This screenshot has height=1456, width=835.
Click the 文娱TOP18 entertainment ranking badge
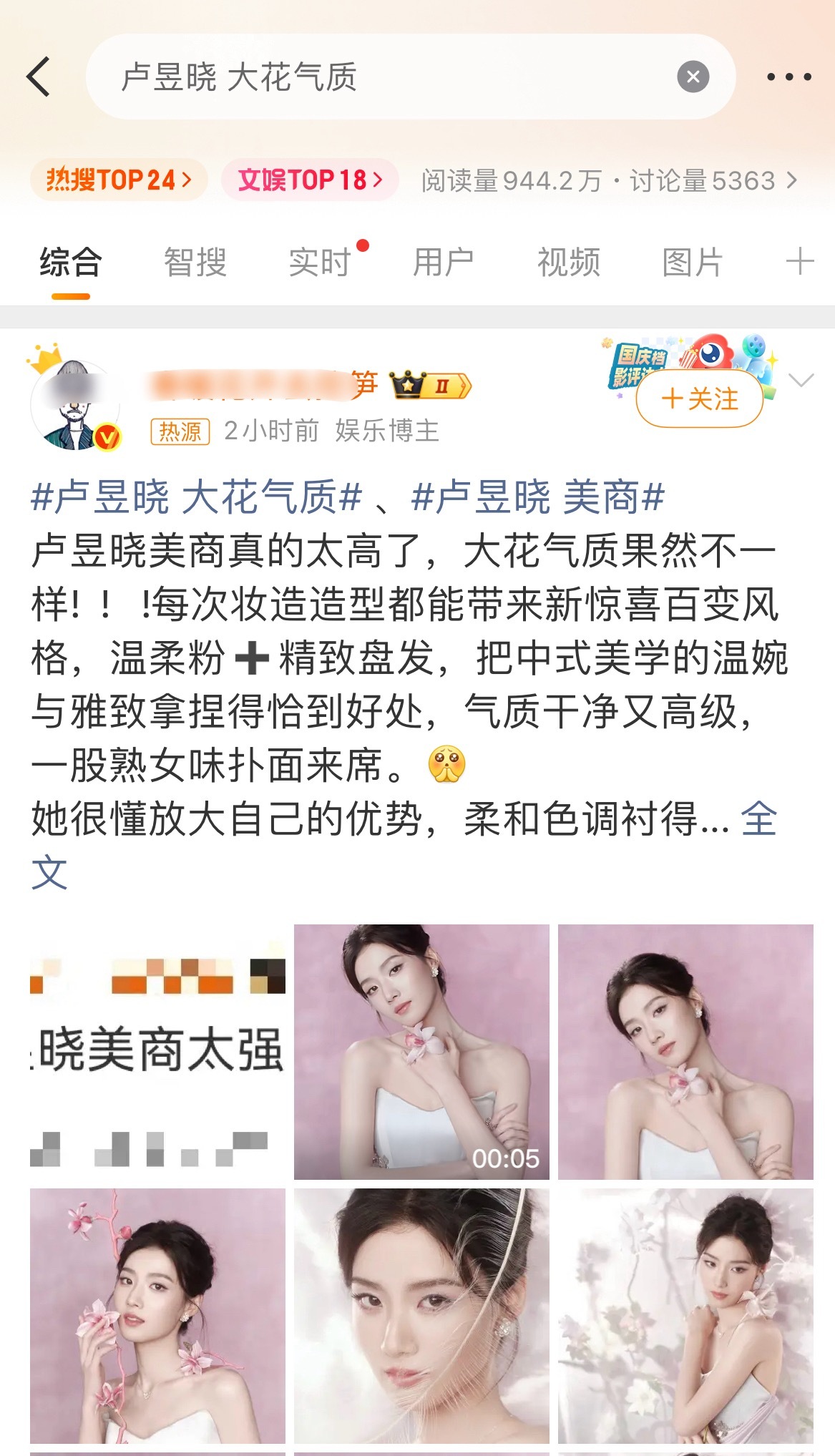tap(309, 180)
